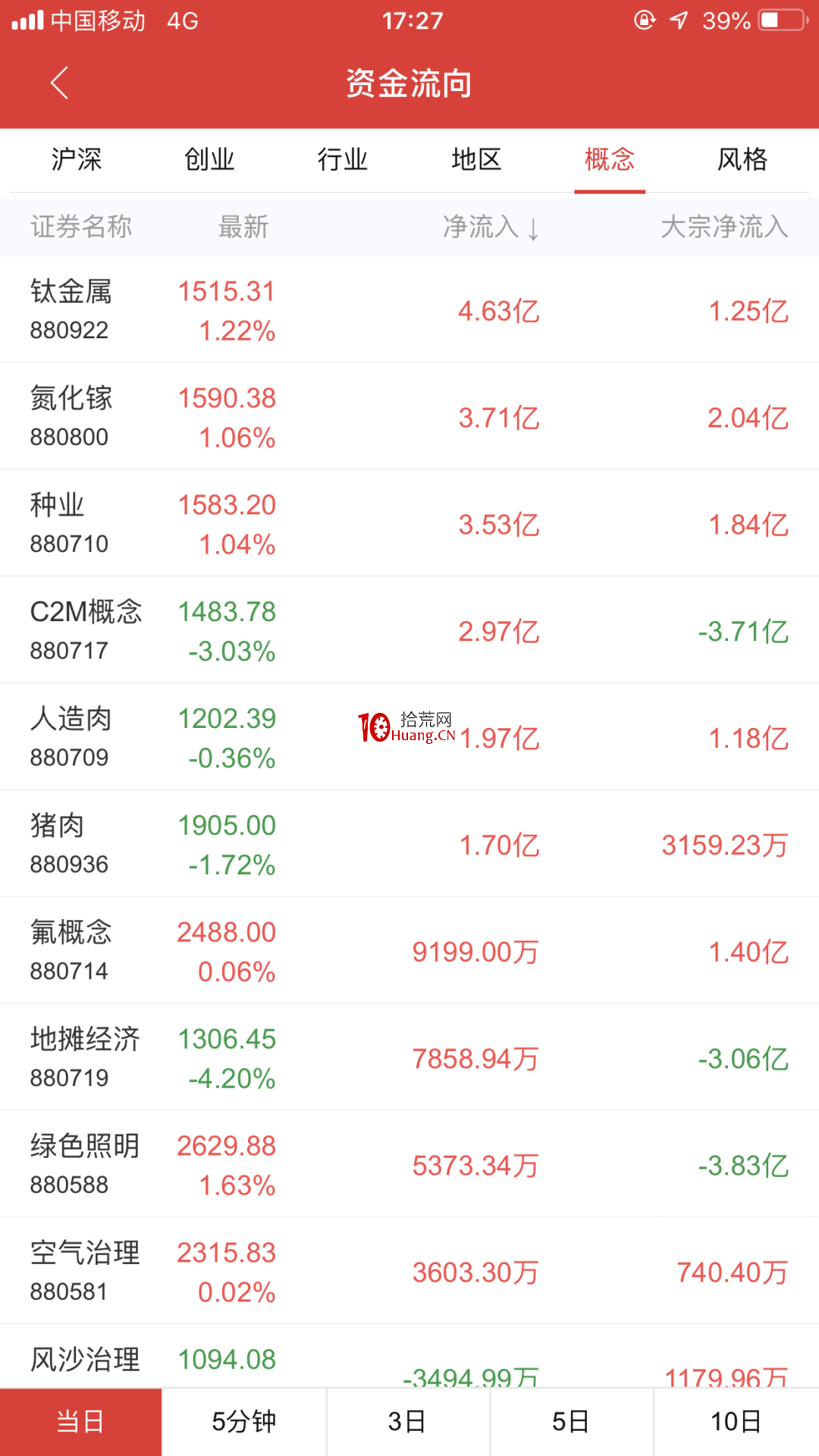Open the 氮化镓 880800 row
Screen dimensions: 819x1456
click(x=409, y=417)
